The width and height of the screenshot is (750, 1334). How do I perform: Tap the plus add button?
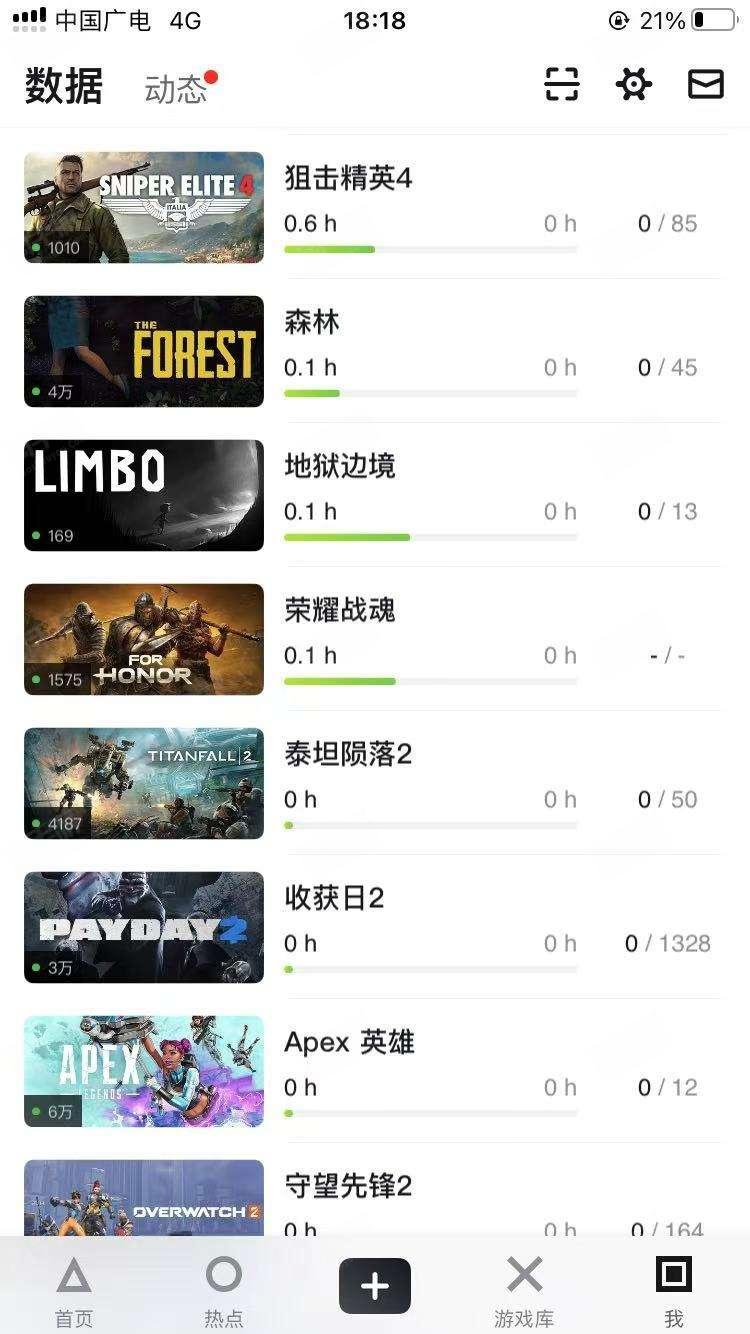click(x=375, y=1286)
